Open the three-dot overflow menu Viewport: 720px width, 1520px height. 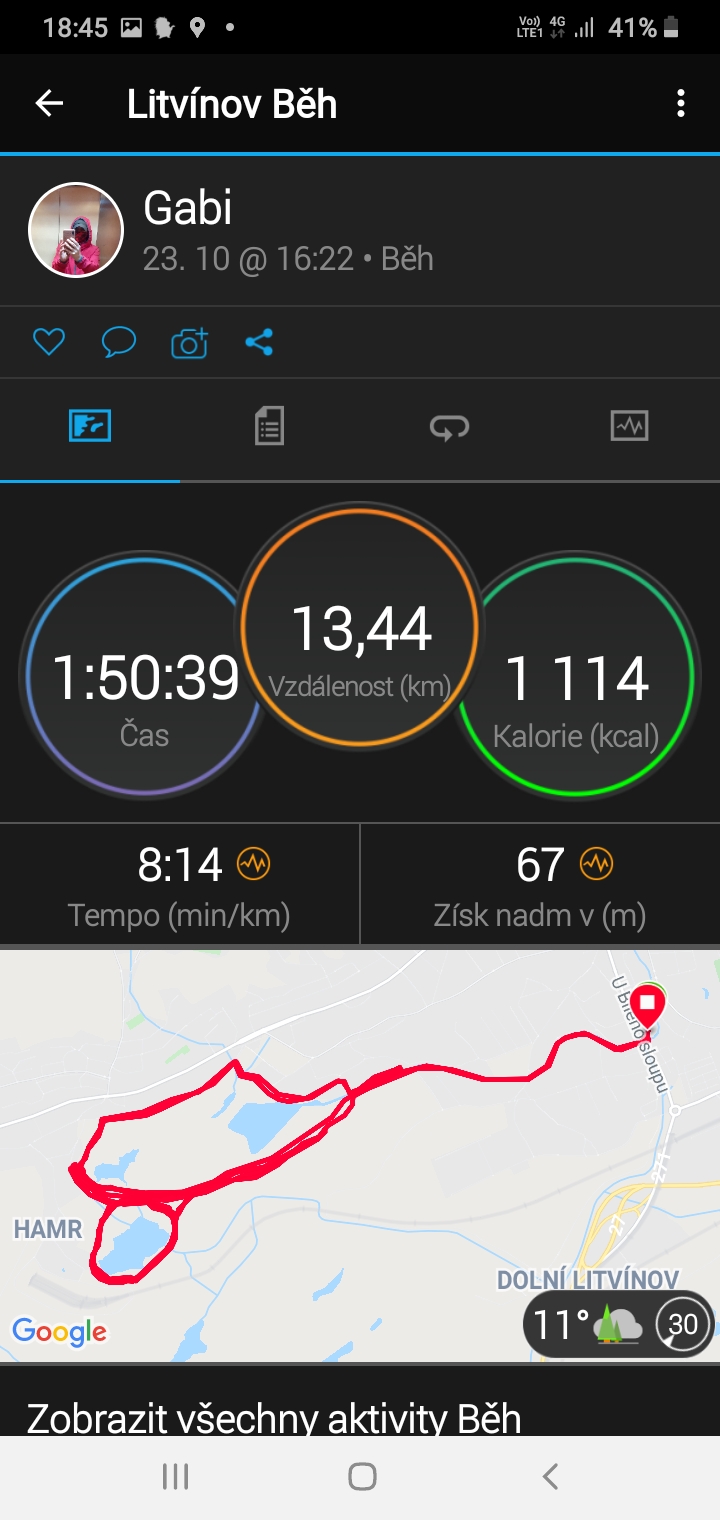tap(681, 103)
